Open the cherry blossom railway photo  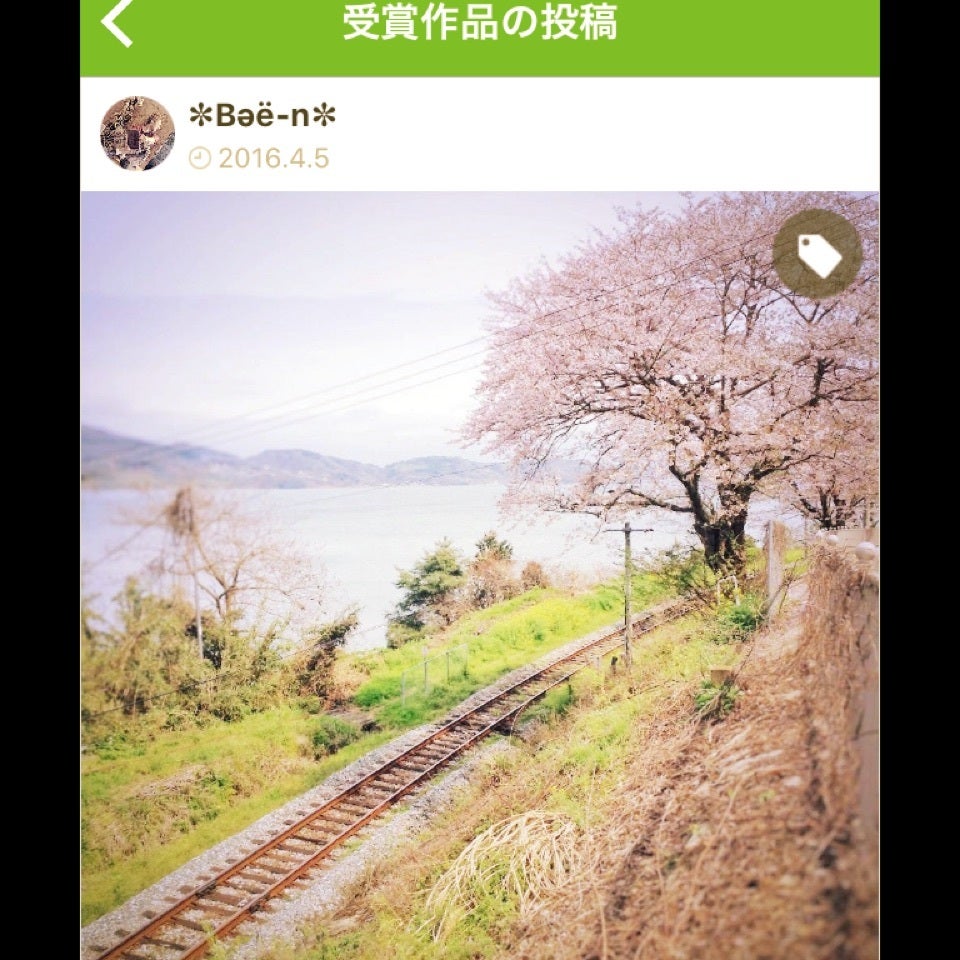(480, 600)
